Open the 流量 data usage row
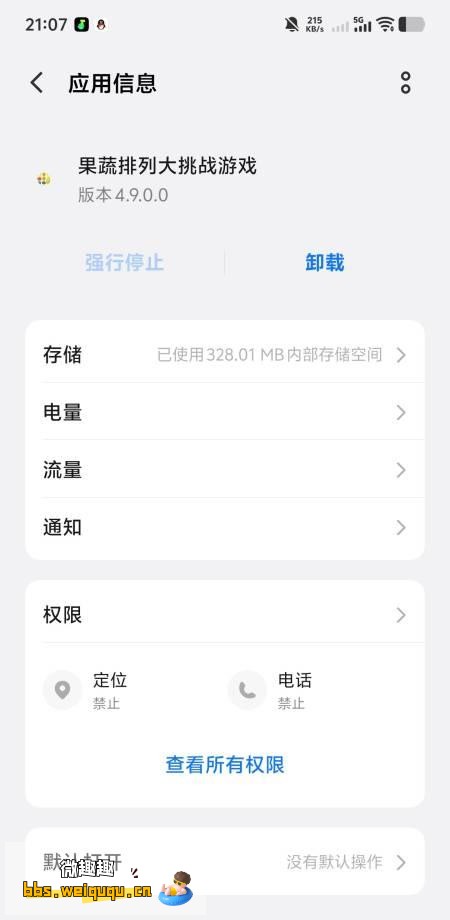Viewport: 450px width, 920px height. (x=225, y=470)
